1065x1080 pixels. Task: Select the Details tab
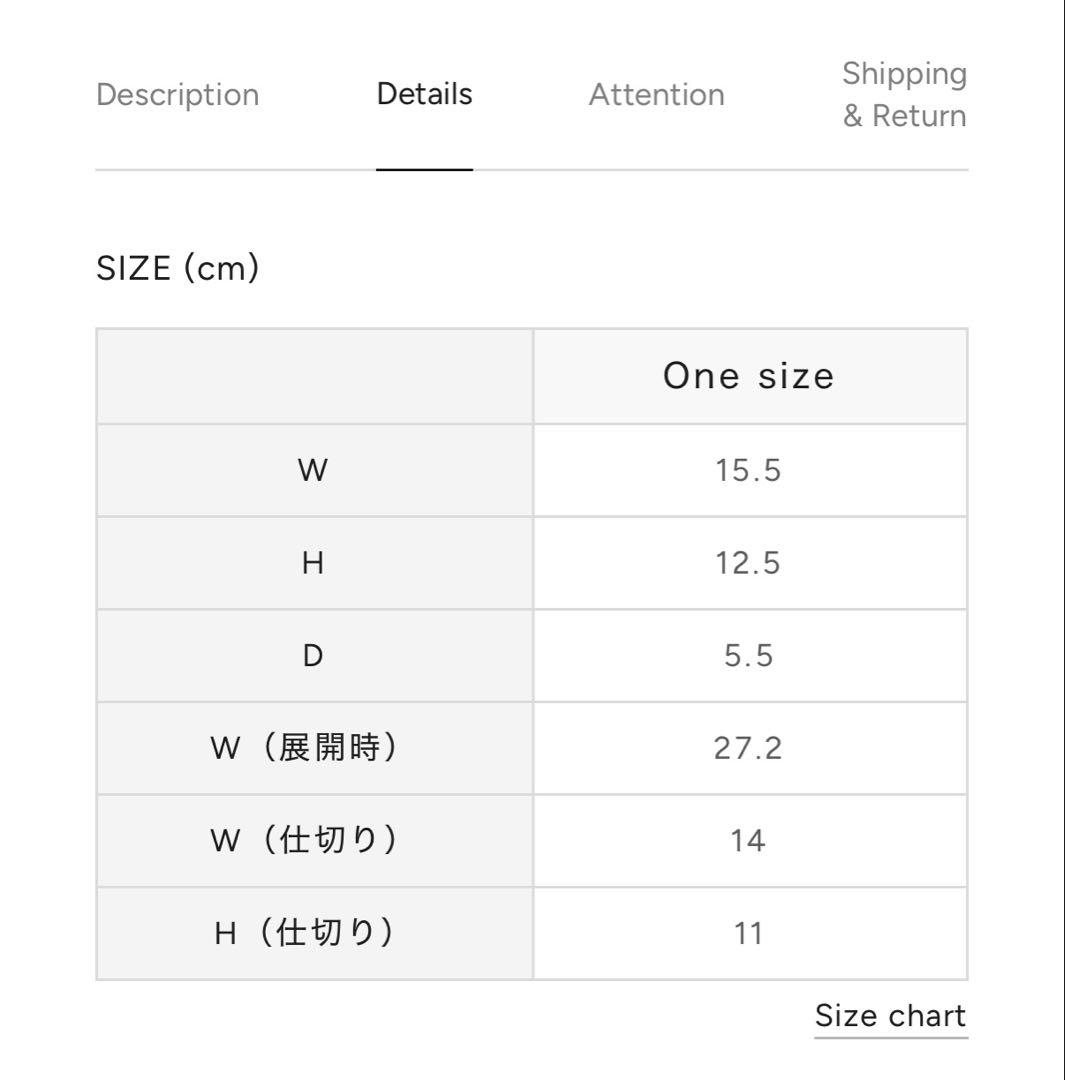coord(424,93)
